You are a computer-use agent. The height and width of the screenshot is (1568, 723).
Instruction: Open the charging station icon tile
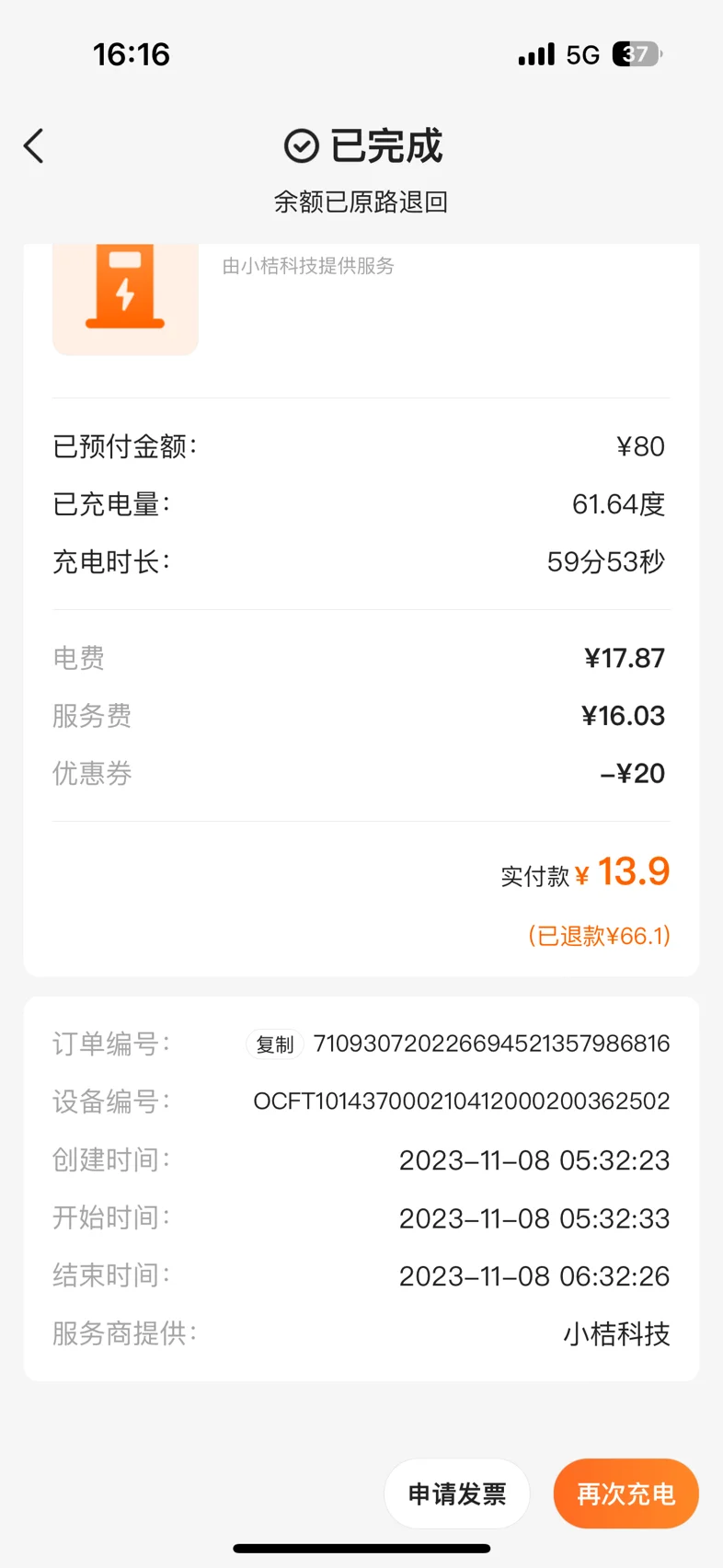click(x=125, y=299)
